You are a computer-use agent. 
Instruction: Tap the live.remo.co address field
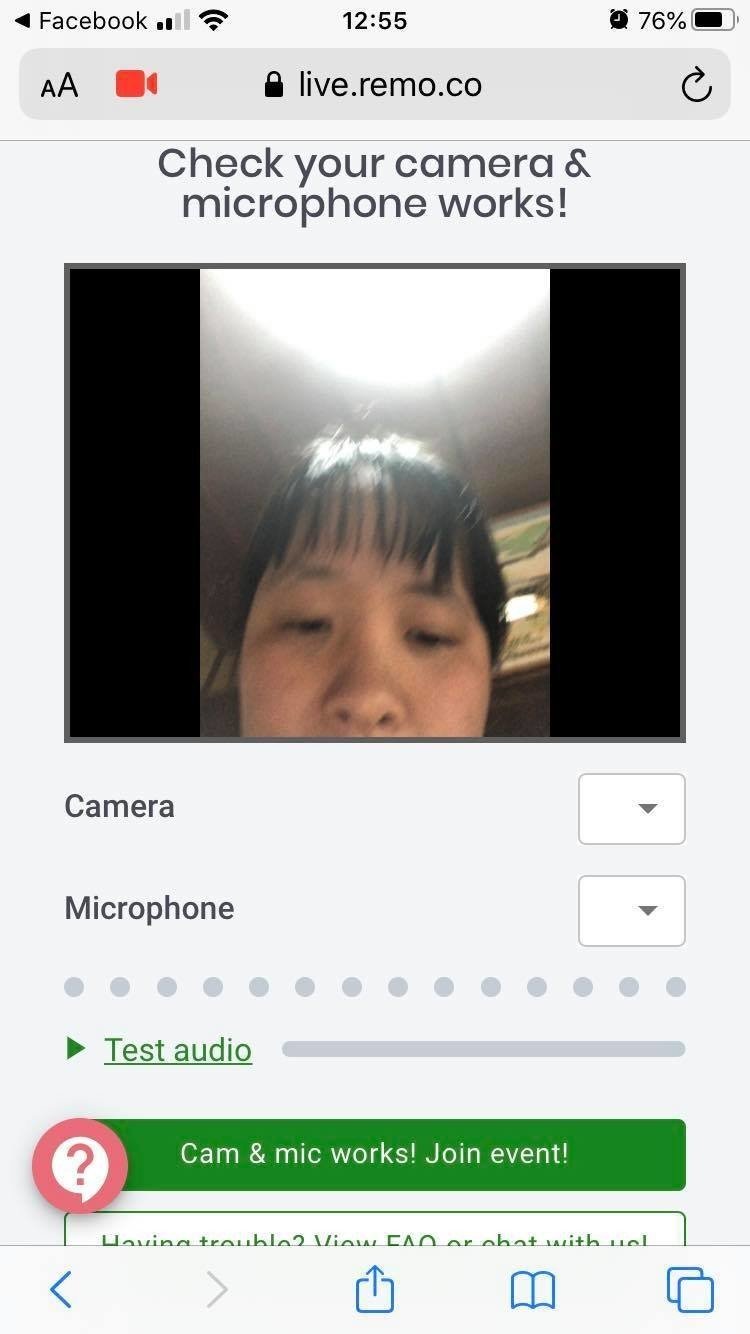click(x=388, y=84)
